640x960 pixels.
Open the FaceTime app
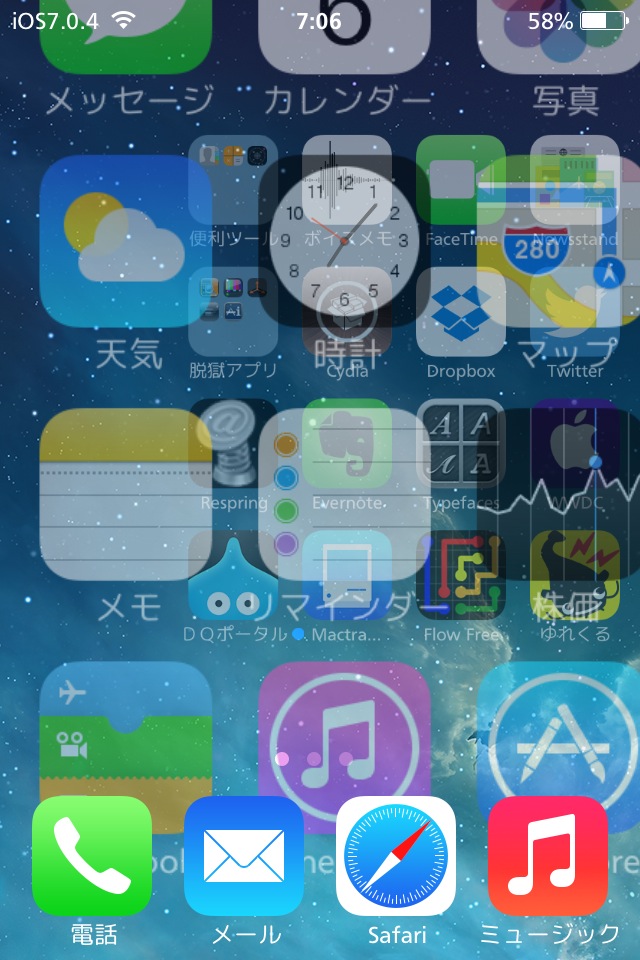pyautogui.click(x=460, y=180)
